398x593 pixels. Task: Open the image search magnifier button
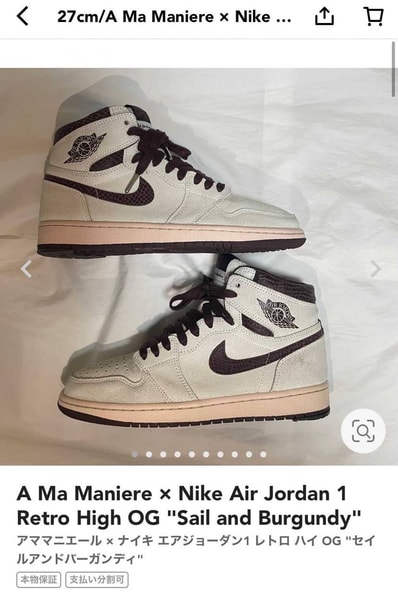[x=363, y=431]
